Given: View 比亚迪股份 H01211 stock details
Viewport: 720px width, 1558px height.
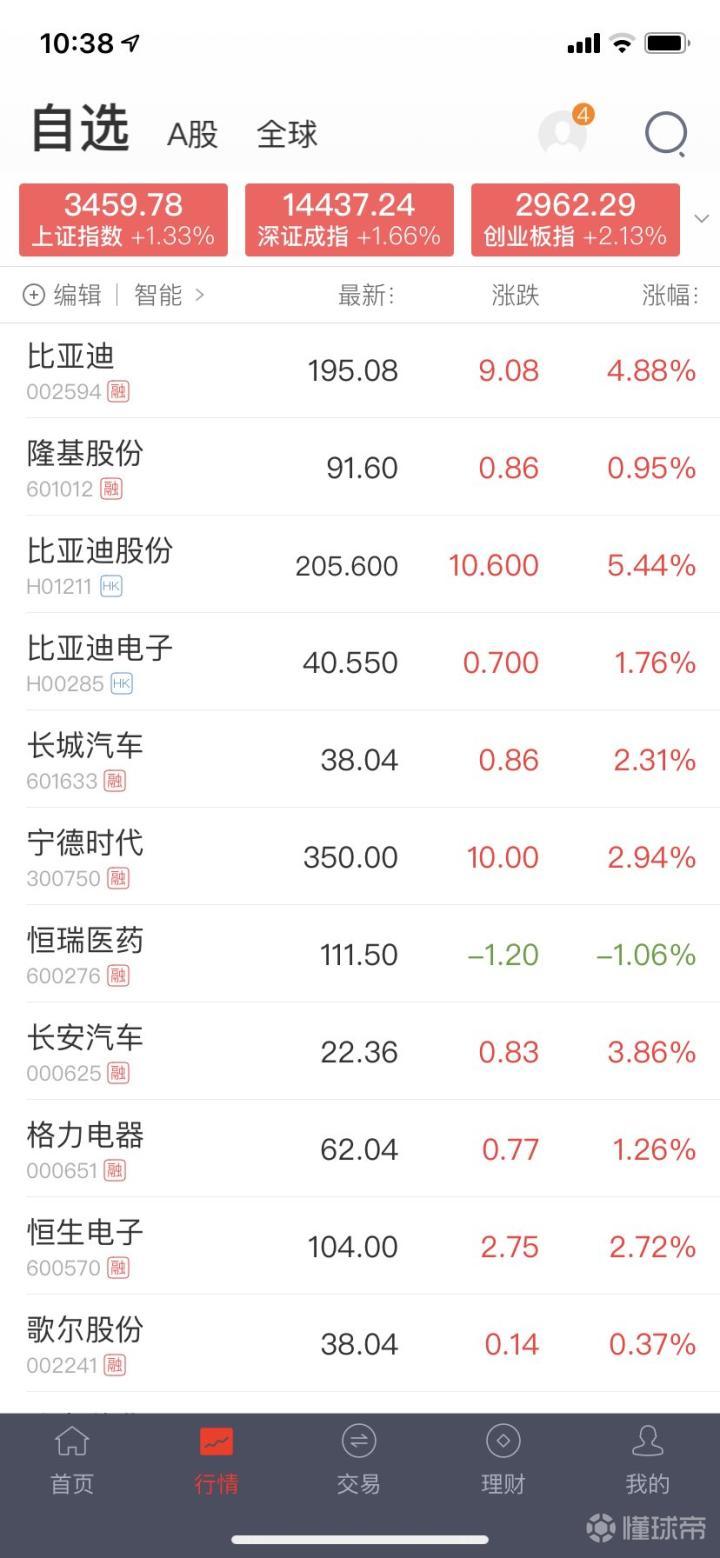Looking at the screenshot, I should [x=360, y=565].
